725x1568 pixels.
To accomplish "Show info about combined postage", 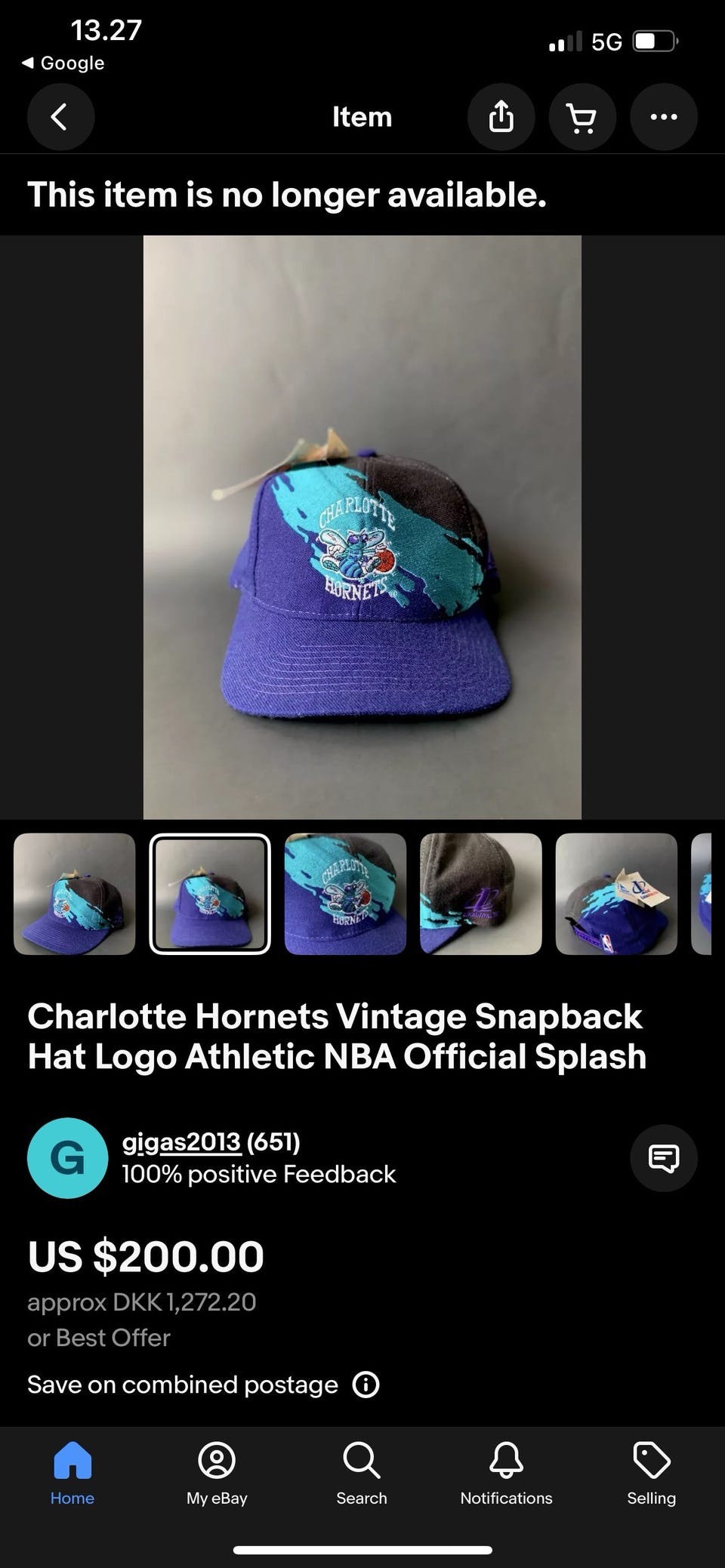I will (x=366, y=1385).
